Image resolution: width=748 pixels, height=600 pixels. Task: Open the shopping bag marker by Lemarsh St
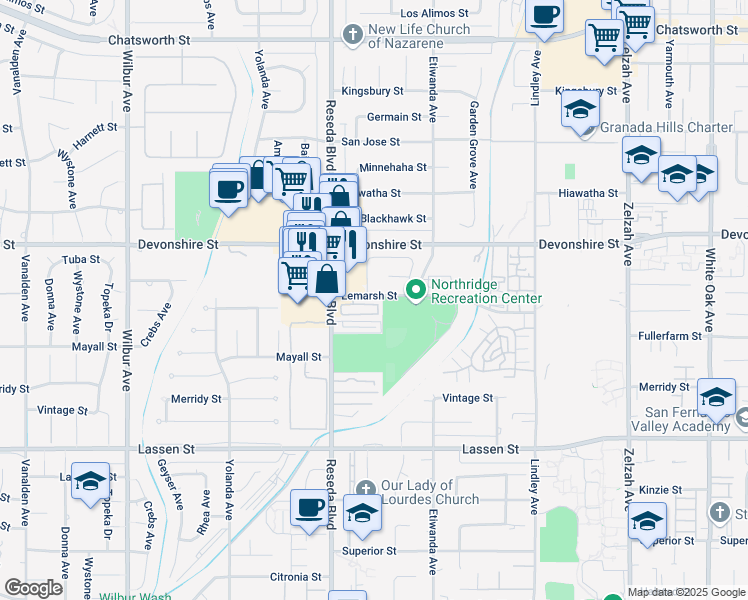click(327, 283)
